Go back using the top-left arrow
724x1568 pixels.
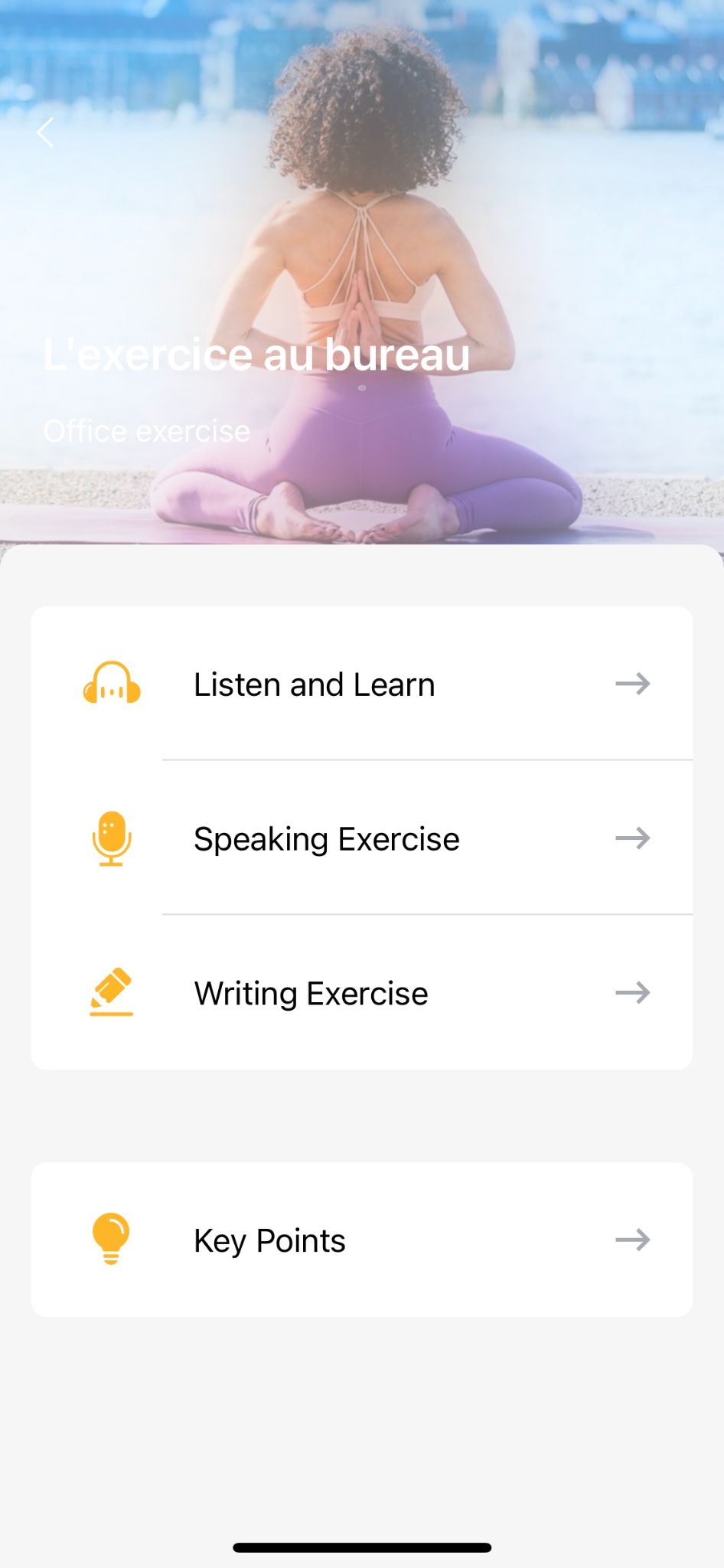coord(46,132)
